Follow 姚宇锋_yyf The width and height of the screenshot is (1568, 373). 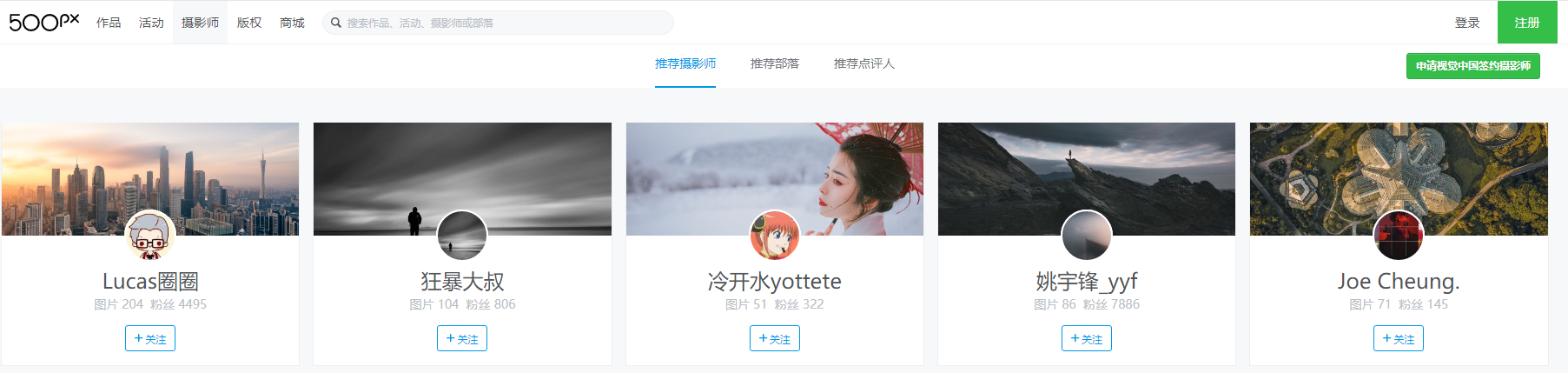(1086, 338)
